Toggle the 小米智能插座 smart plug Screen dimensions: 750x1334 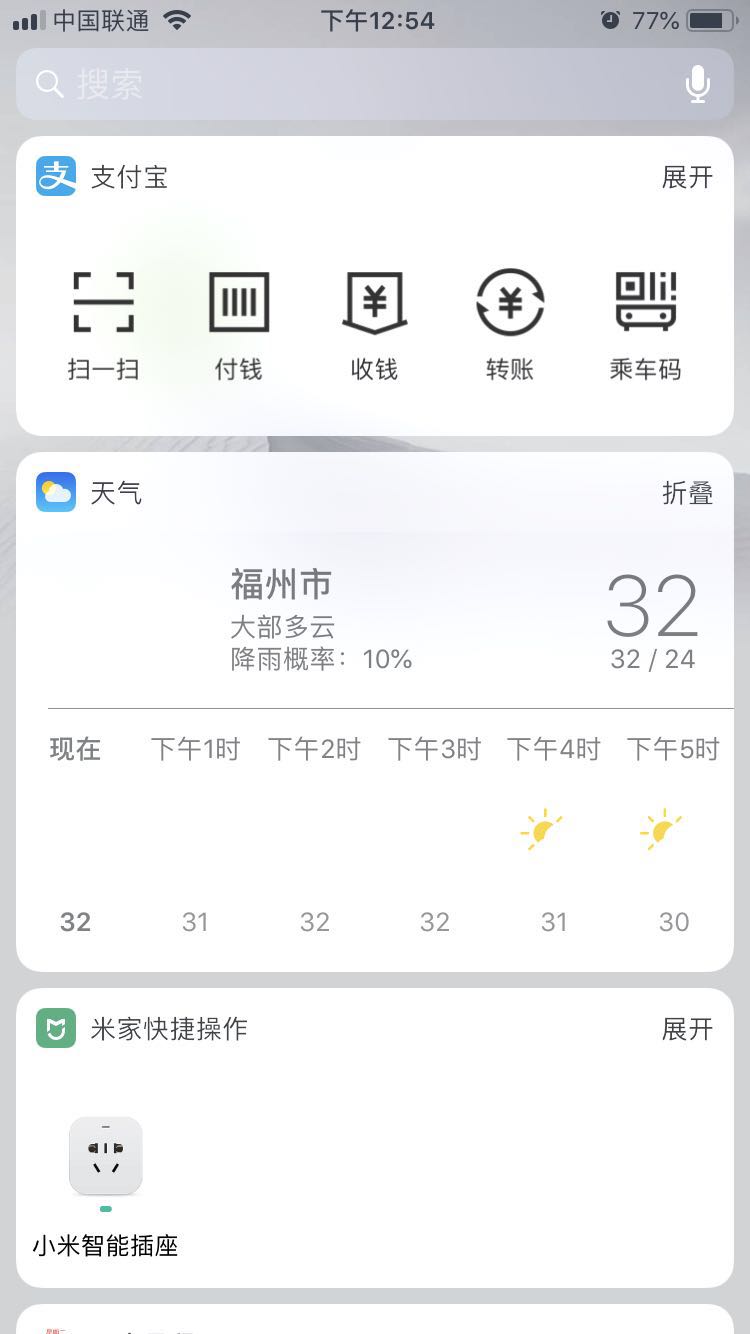[x=106, y=1157]
